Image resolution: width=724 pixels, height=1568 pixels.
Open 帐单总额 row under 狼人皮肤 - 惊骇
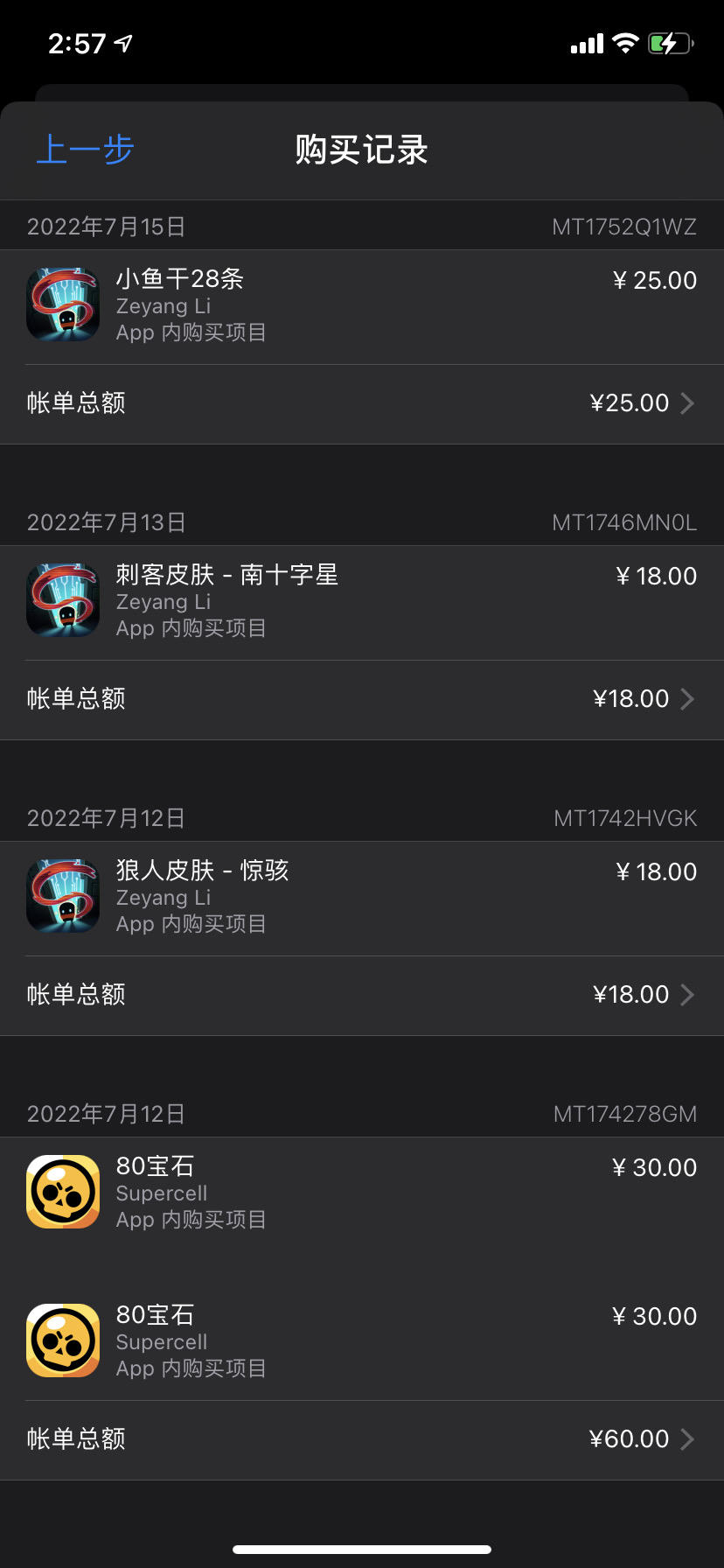pyautogui.click(x=362, y=995)
